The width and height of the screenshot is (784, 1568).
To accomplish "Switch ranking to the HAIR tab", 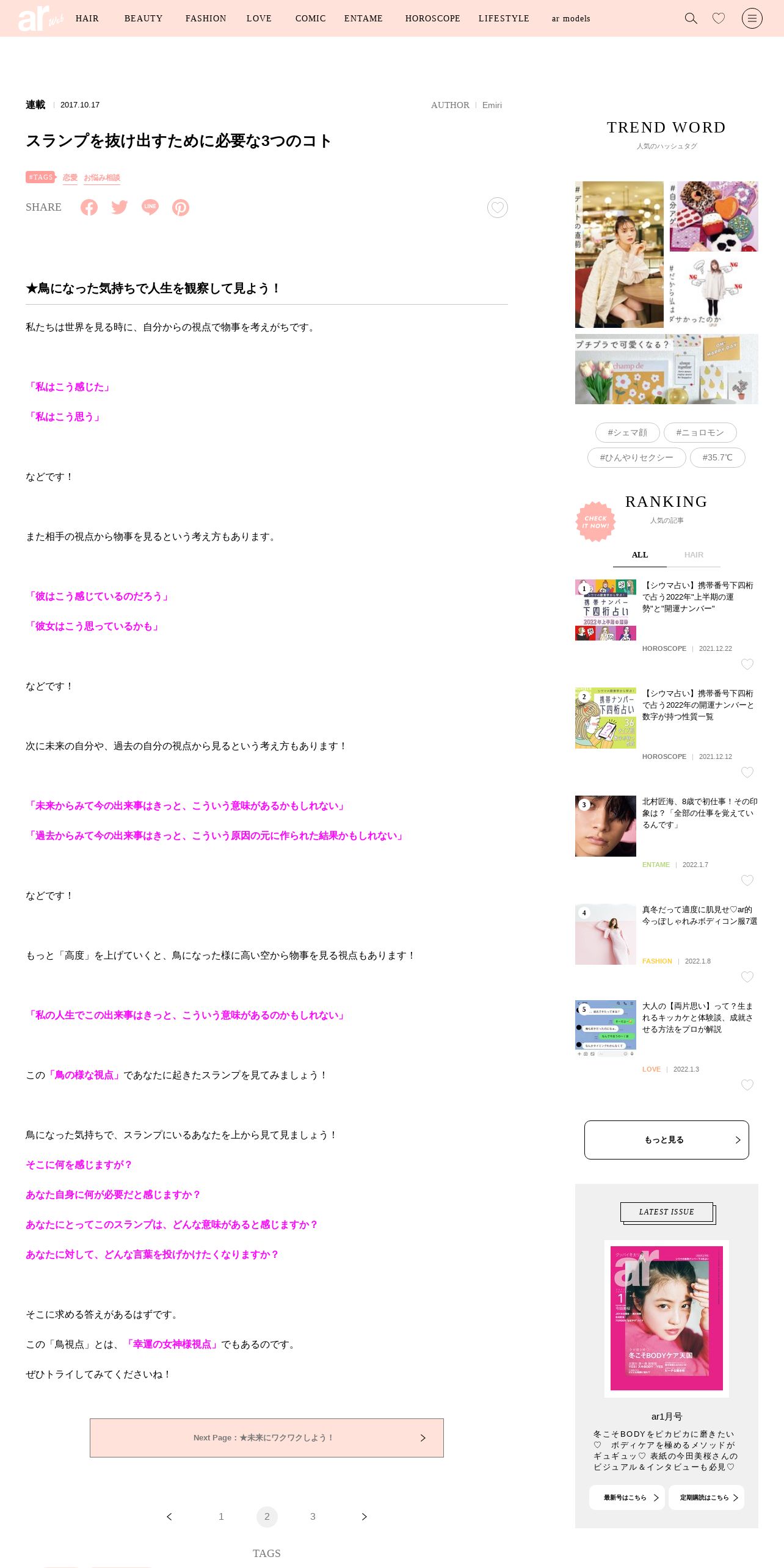I will [694, 555].
